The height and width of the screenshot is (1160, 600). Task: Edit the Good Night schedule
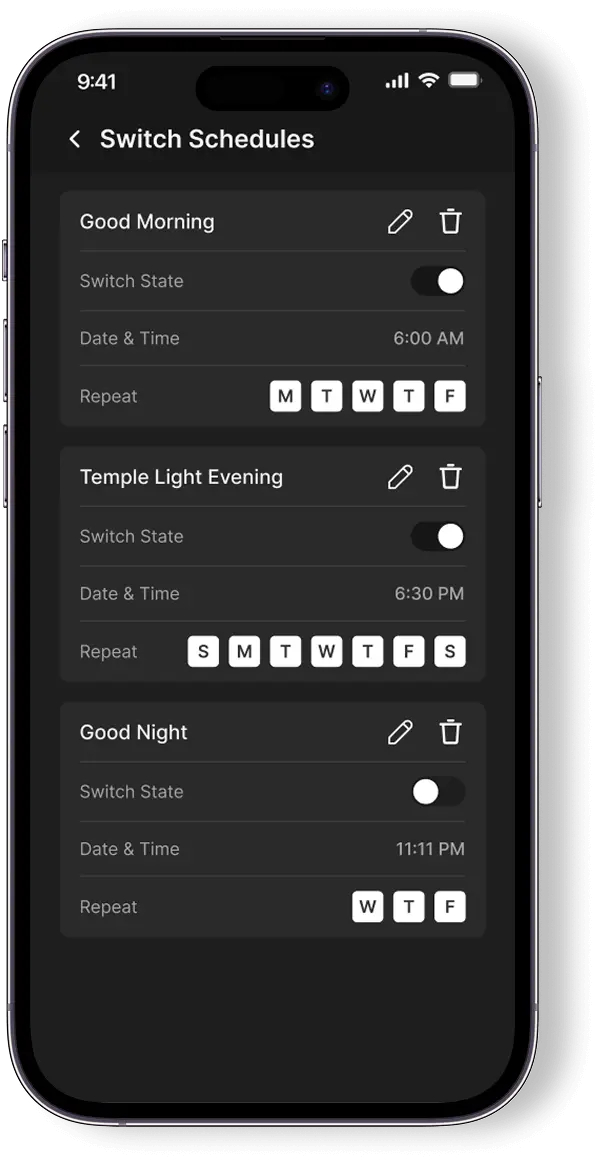pyautogui.click(x=400, y=733)
